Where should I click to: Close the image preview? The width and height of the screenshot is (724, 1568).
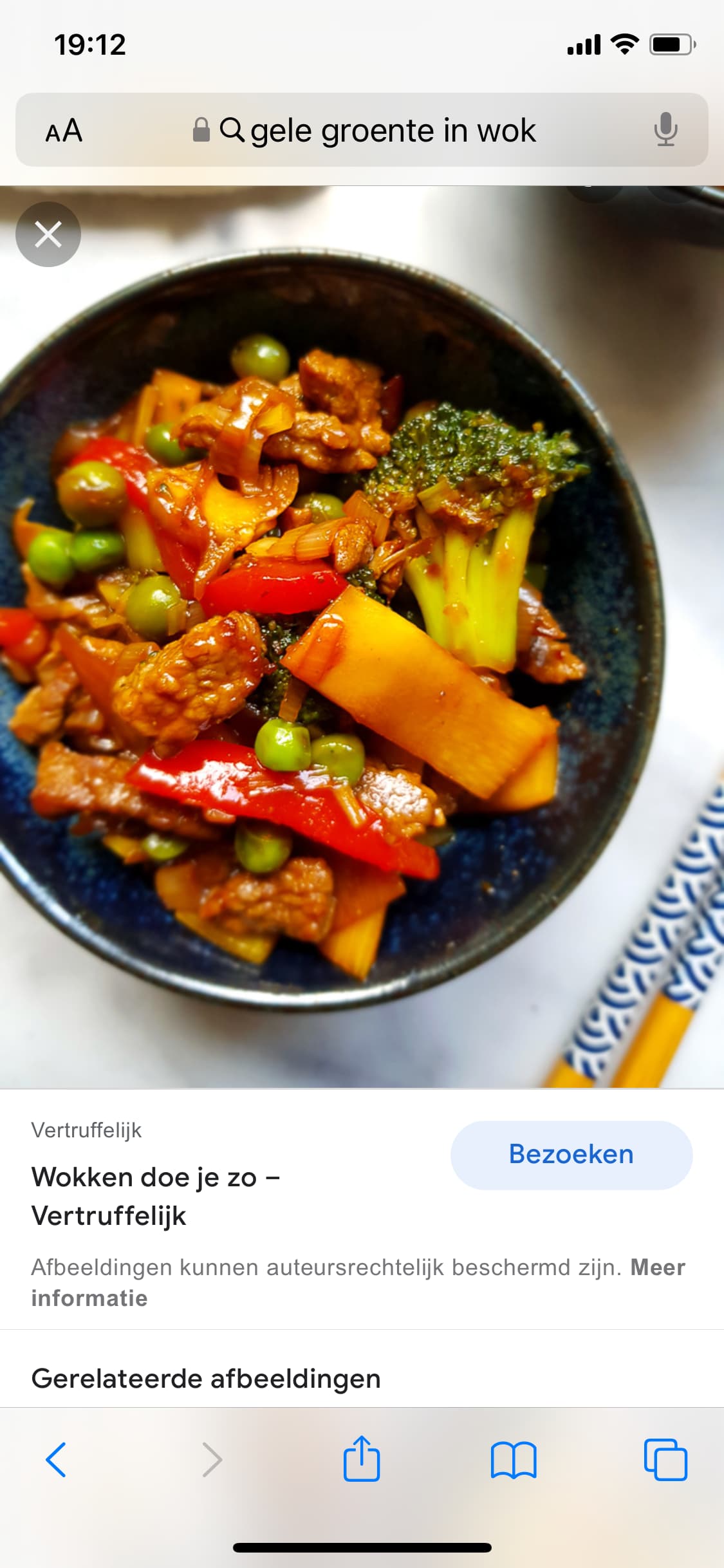(48, 234)
